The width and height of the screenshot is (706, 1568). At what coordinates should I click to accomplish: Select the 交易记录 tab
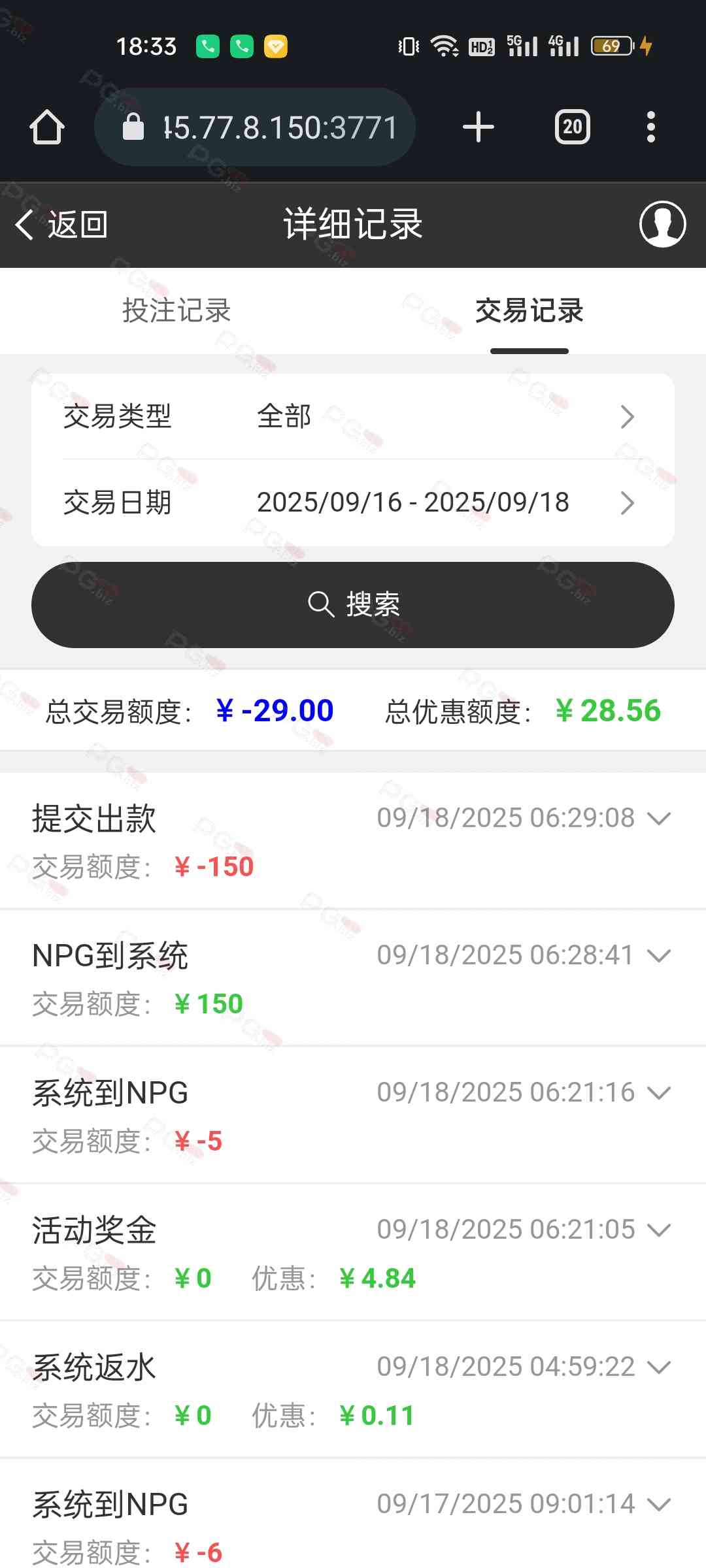529,311
